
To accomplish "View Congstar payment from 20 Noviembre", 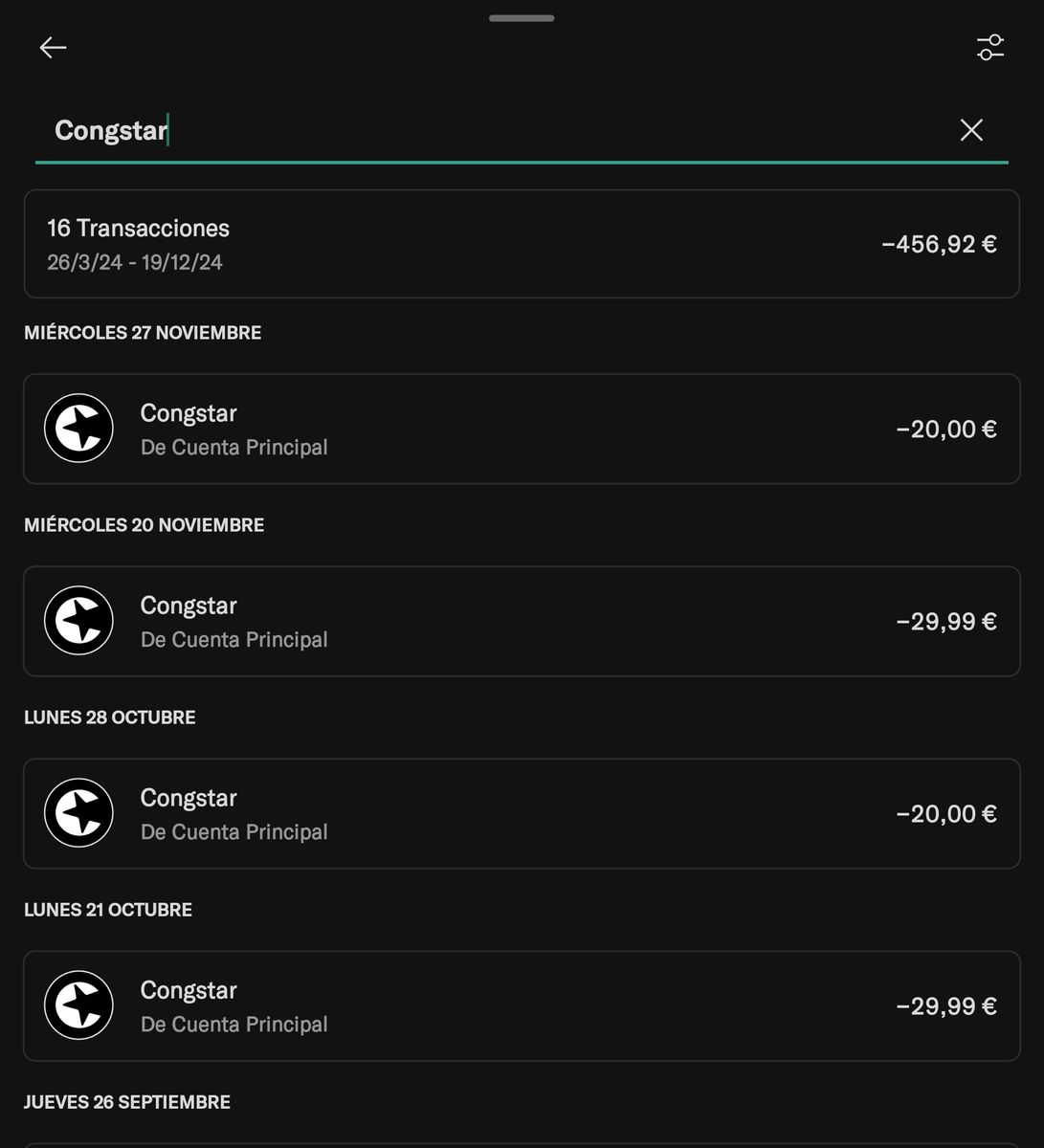I will 522,621.
